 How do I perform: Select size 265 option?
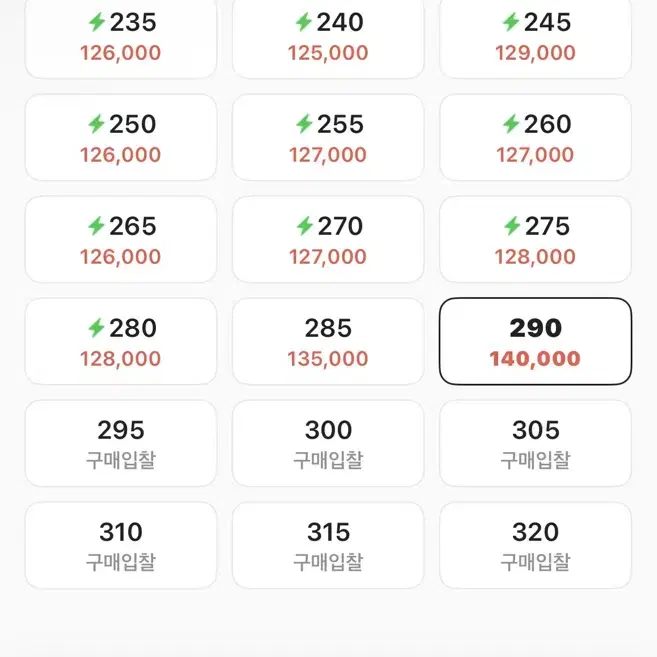click(120, 240)
